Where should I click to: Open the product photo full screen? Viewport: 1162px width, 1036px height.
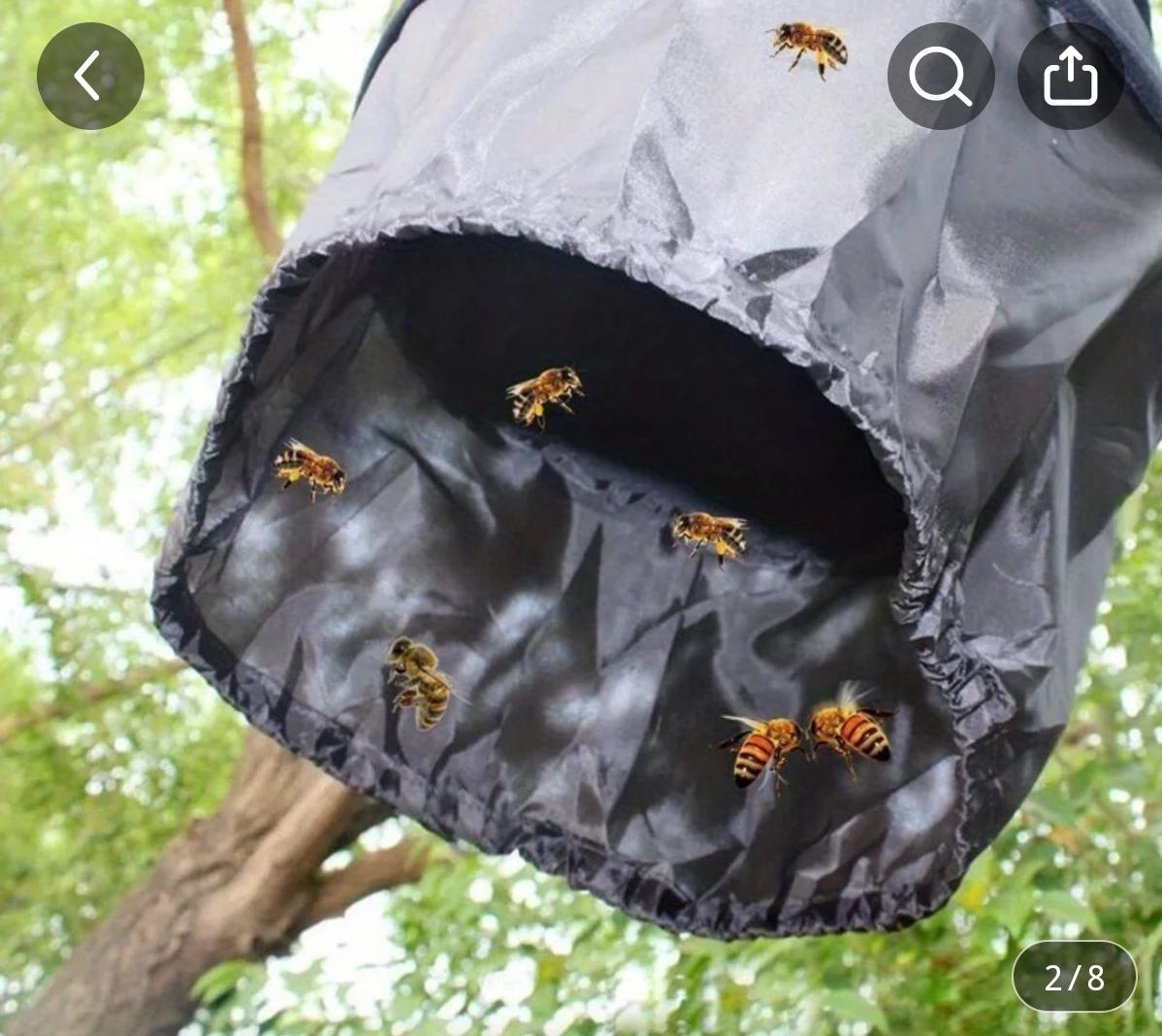[582, 543]
